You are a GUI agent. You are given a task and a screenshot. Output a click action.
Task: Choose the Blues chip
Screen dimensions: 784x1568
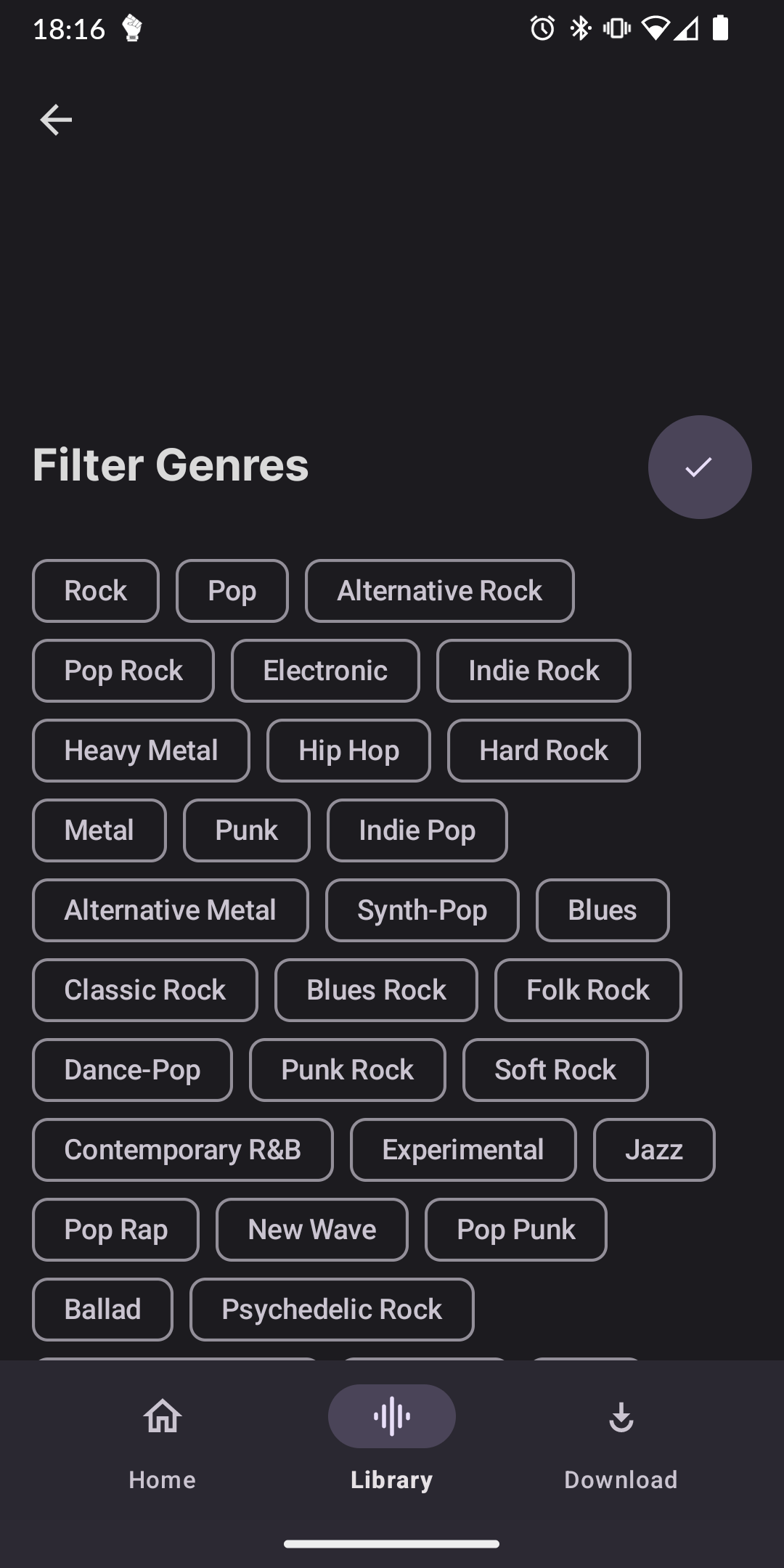[x=602, y=910]
